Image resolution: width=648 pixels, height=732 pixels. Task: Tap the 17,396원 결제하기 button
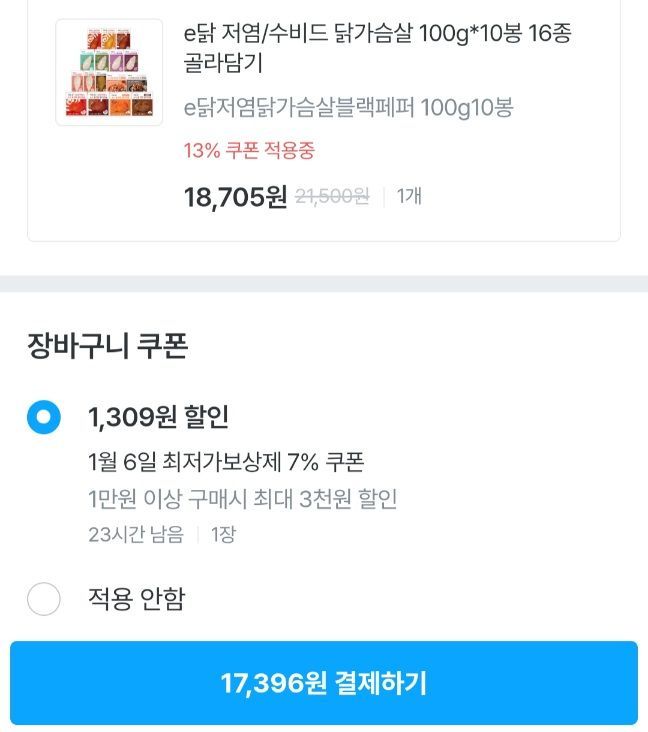point(324,683)
